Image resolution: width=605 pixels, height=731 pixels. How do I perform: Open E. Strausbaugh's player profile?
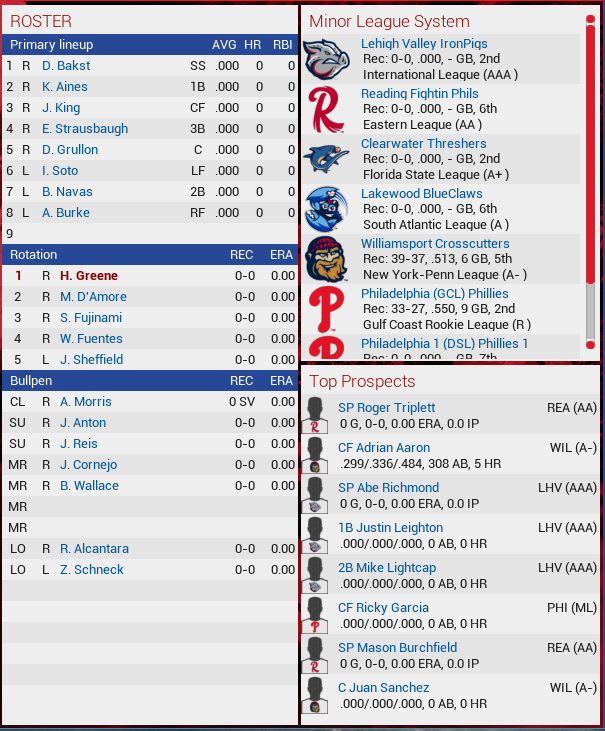point(85,129)
